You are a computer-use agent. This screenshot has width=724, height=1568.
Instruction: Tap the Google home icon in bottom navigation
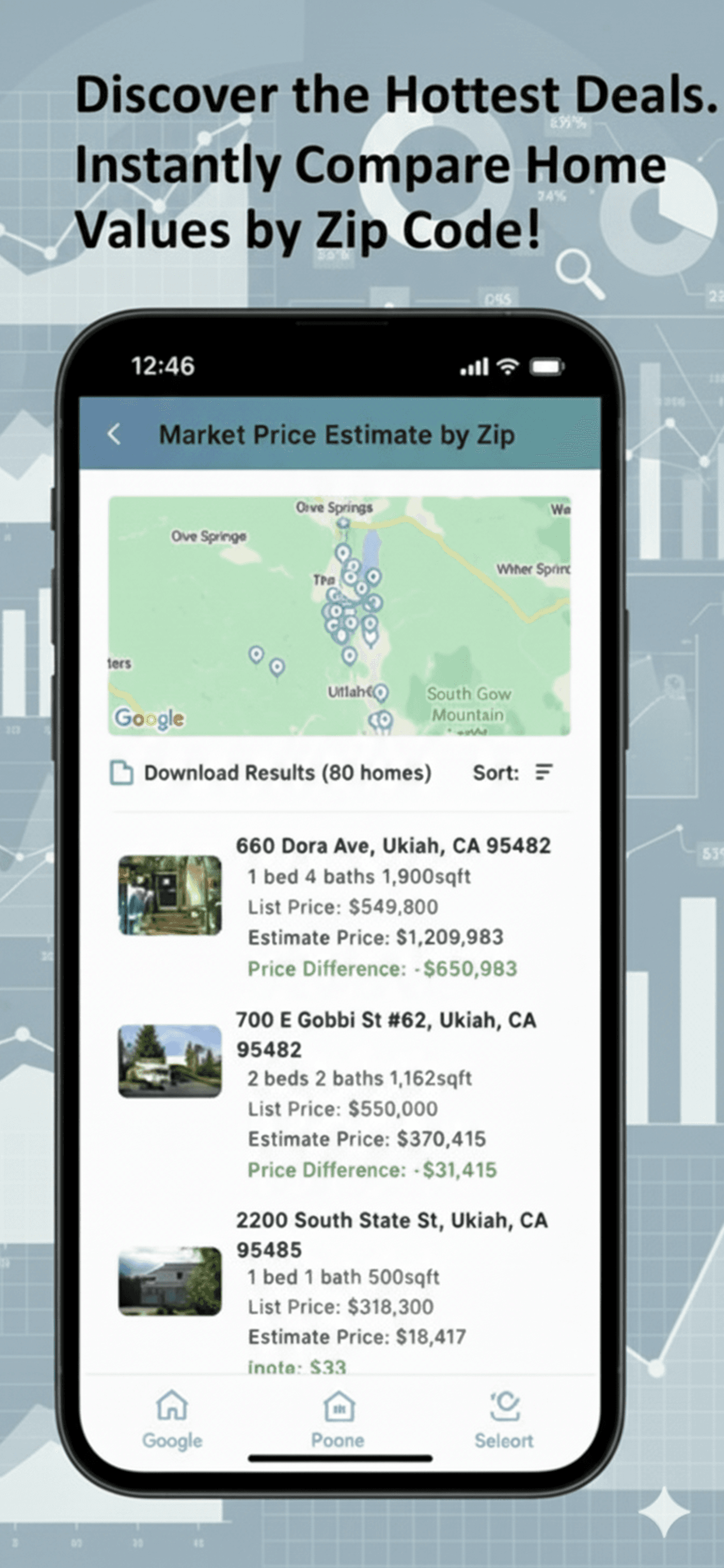click(x=172, y=1406)
